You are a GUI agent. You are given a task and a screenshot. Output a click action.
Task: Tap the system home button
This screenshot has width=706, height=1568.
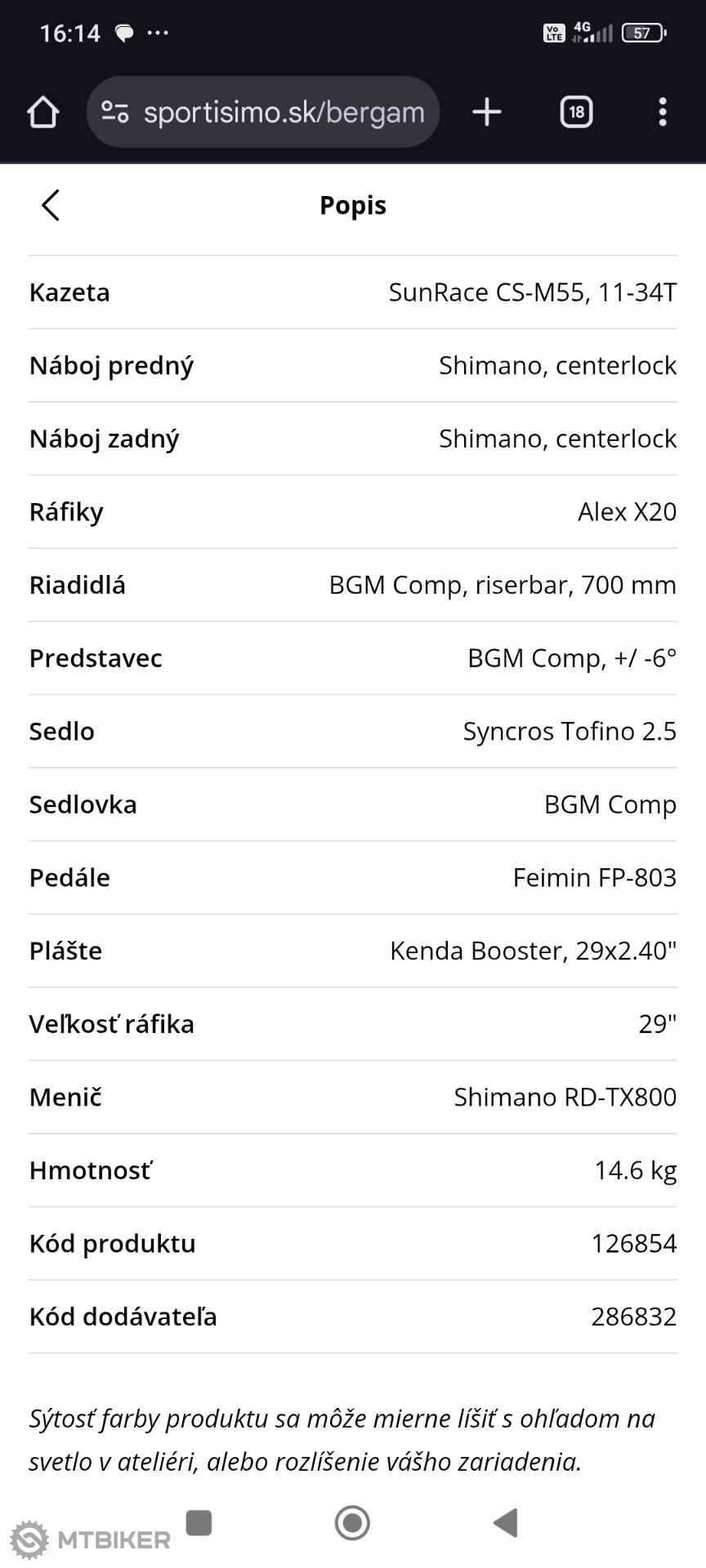(x=353, y=1523)
